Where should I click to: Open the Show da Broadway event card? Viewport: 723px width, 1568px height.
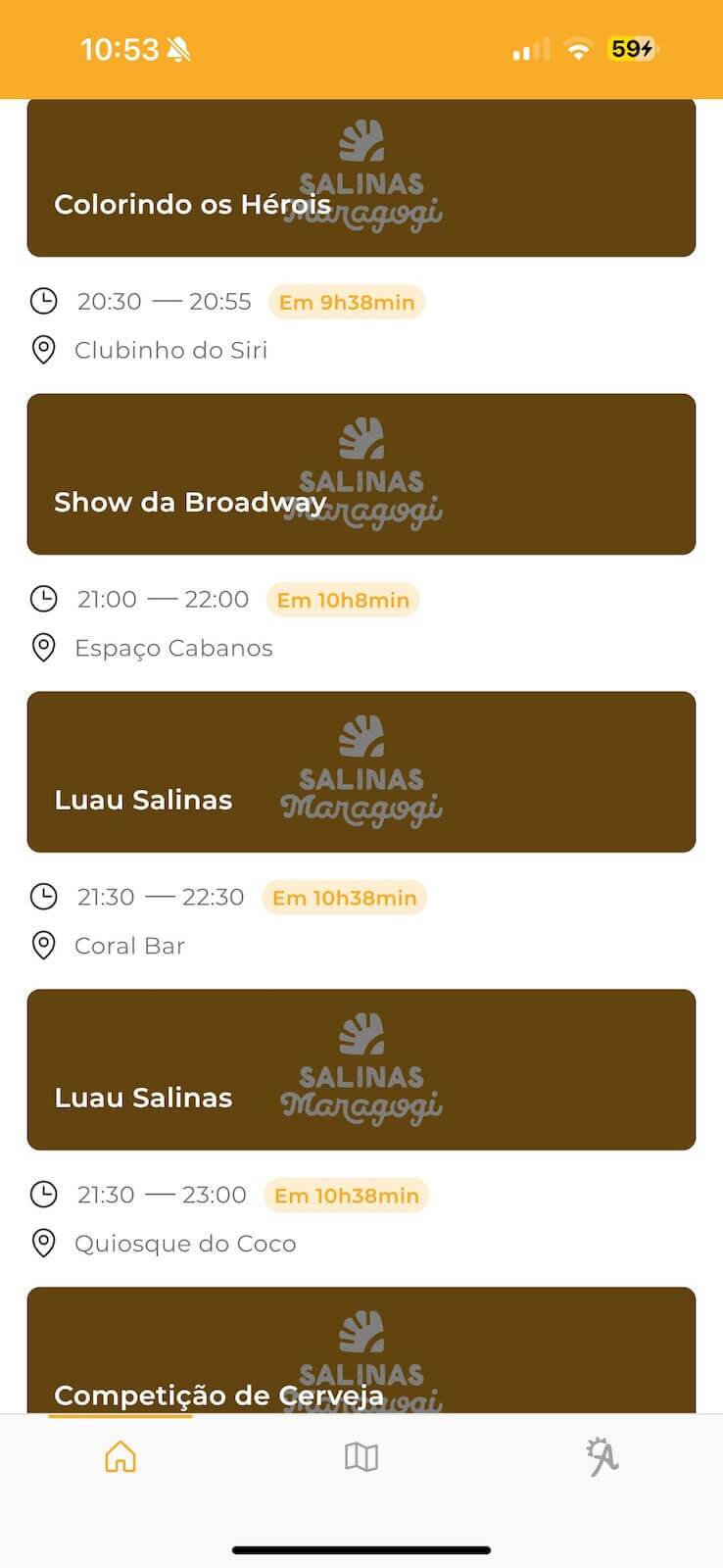click(361, 474)
